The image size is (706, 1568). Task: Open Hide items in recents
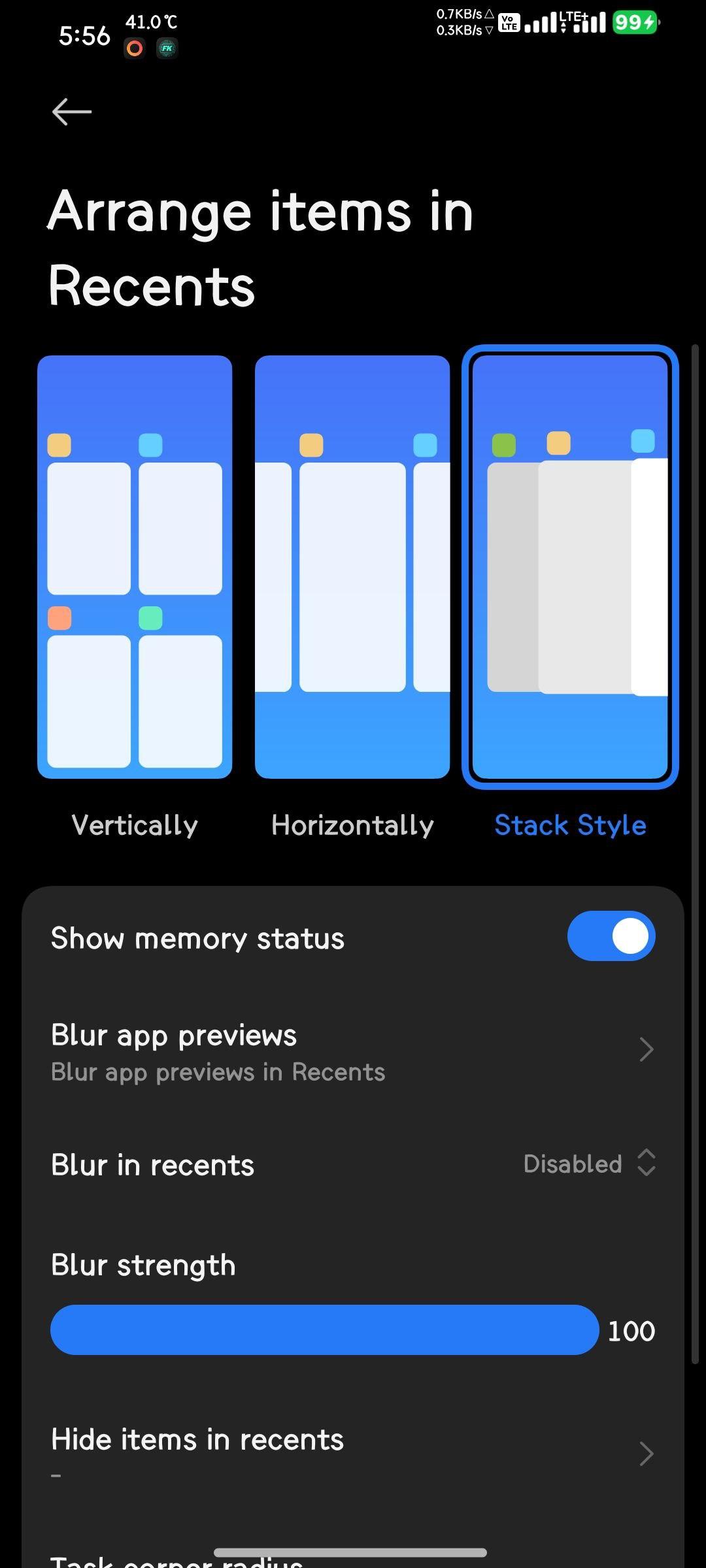pyautogui.click(x=353, y=1453)
